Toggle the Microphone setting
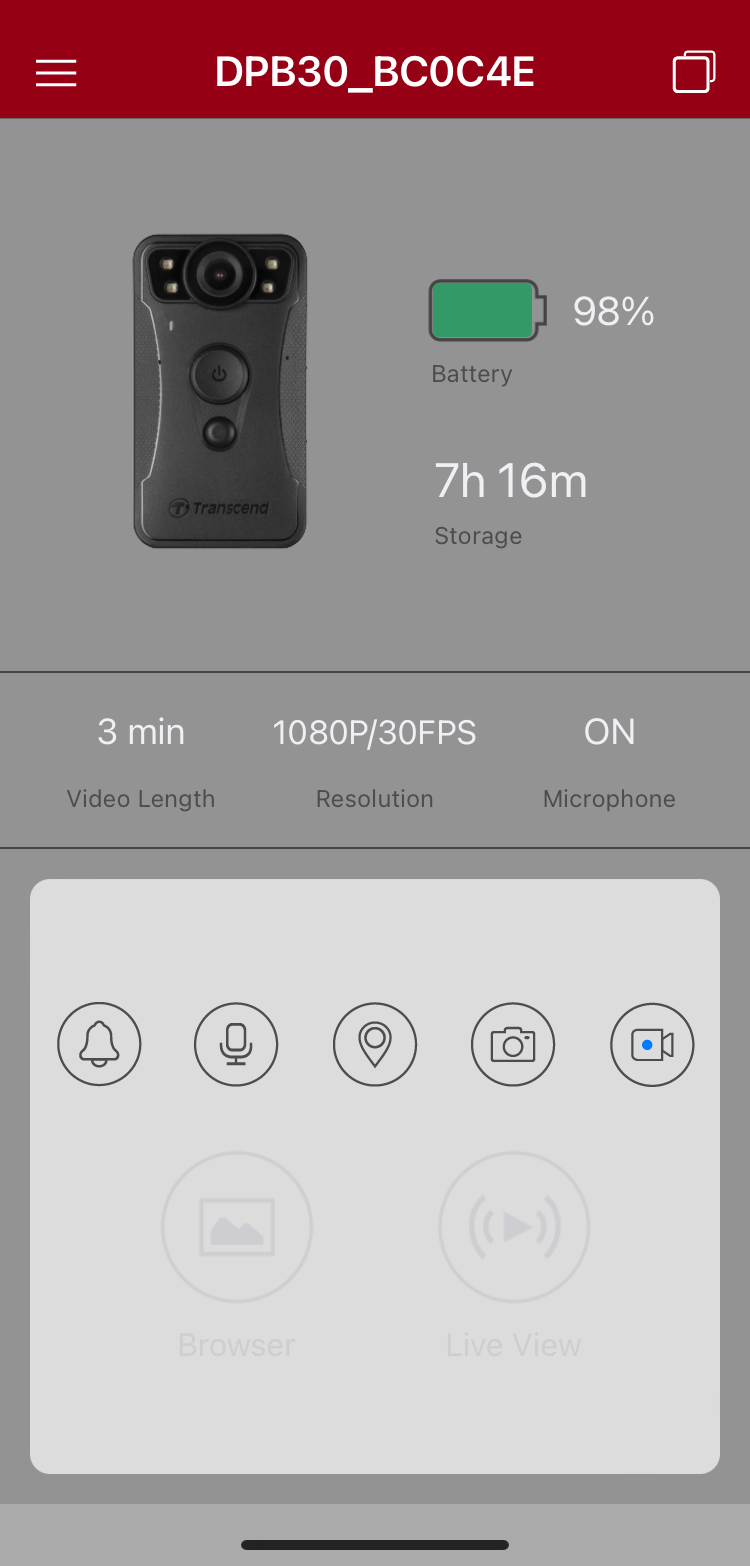750x1566 pixels. click(x=609, y=760)
